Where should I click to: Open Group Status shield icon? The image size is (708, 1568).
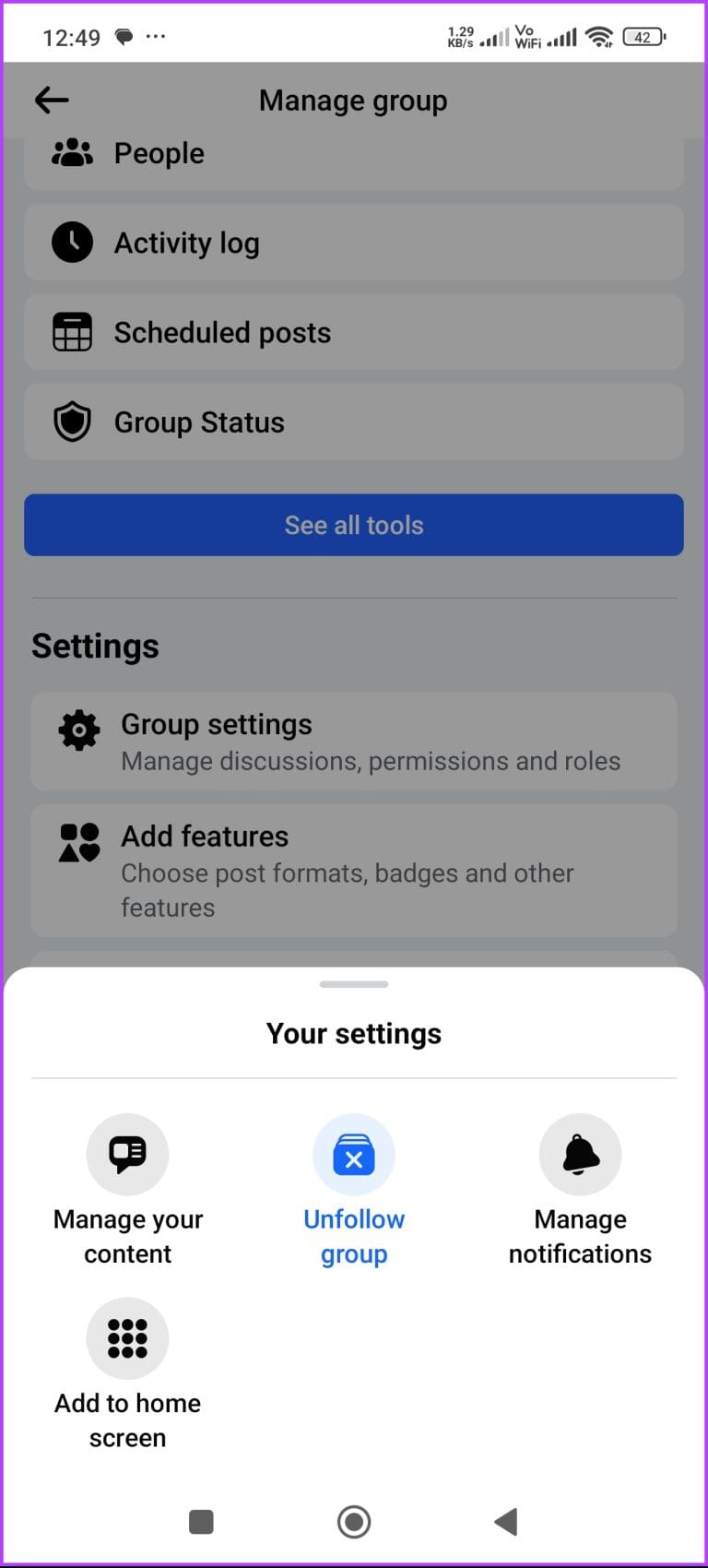tap(72, 422)
